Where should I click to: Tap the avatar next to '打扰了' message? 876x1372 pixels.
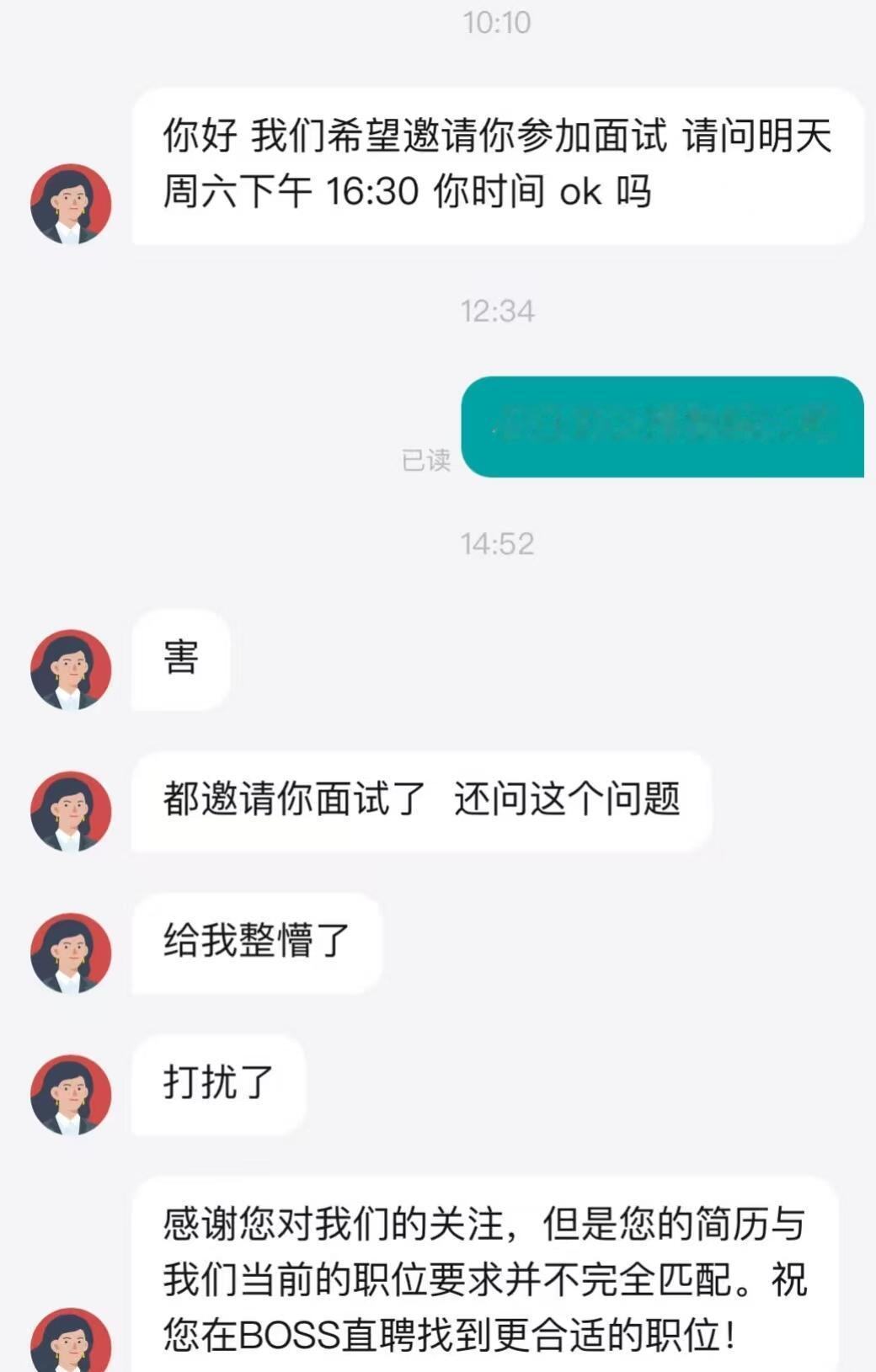71,1095
